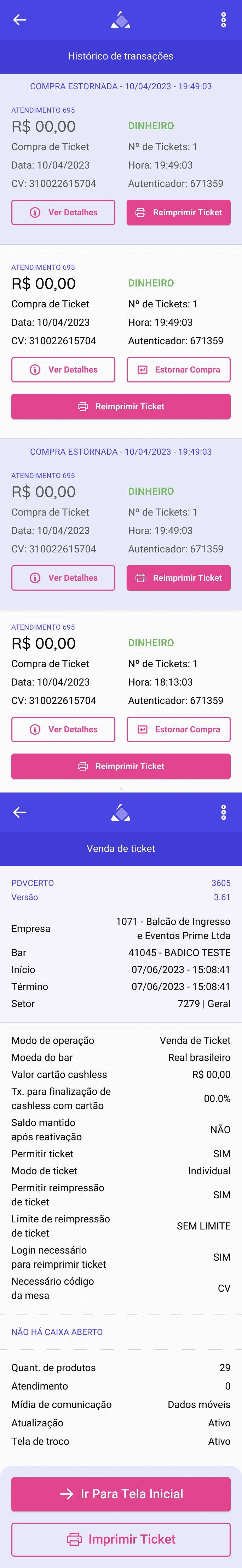Reprint ticket for the 18:13:03 purchase
The image size is (242, 1568).
coord(121,766)
